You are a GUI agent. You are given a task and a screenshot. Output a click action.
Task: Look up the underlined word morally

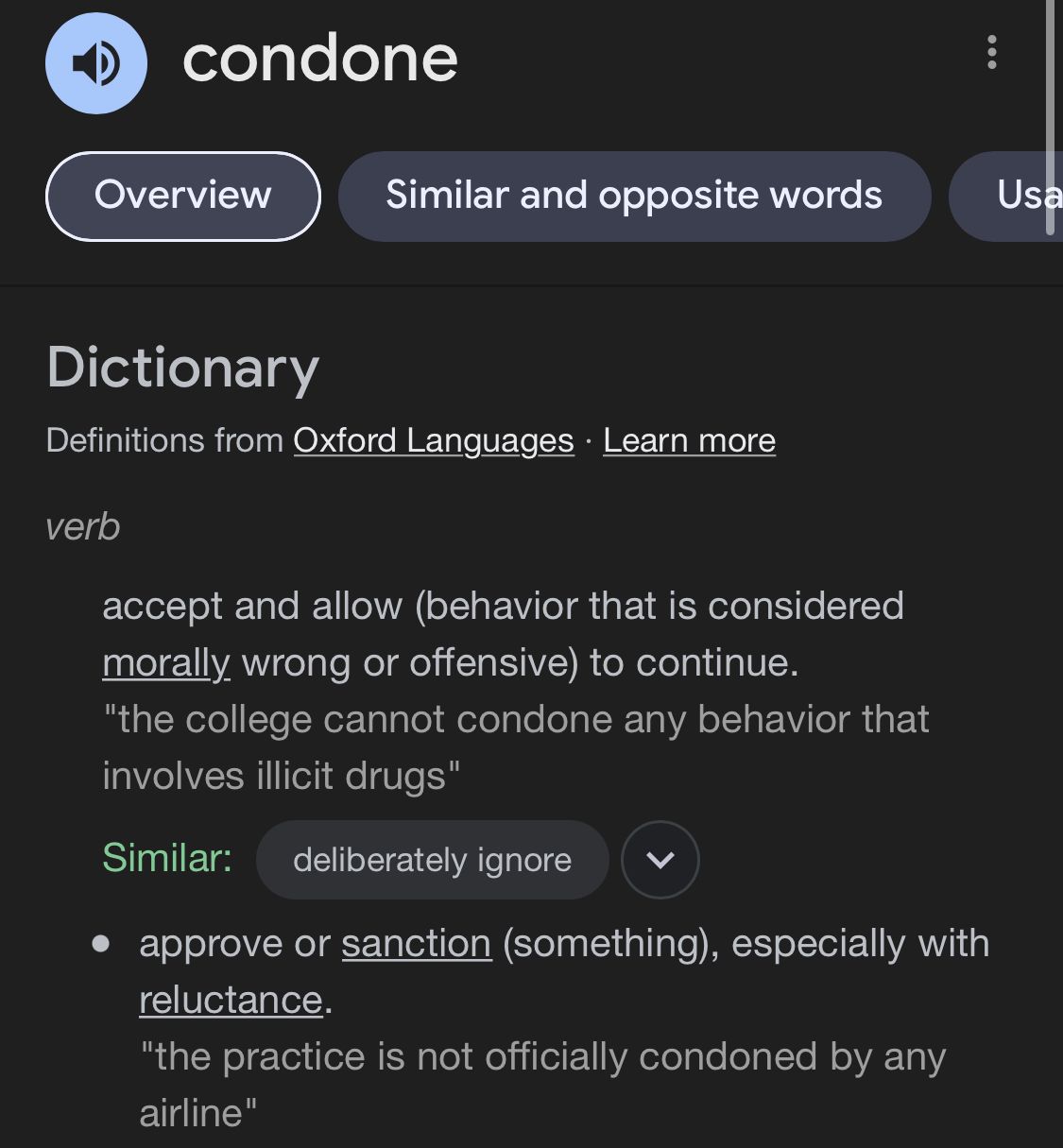point(166,663)
